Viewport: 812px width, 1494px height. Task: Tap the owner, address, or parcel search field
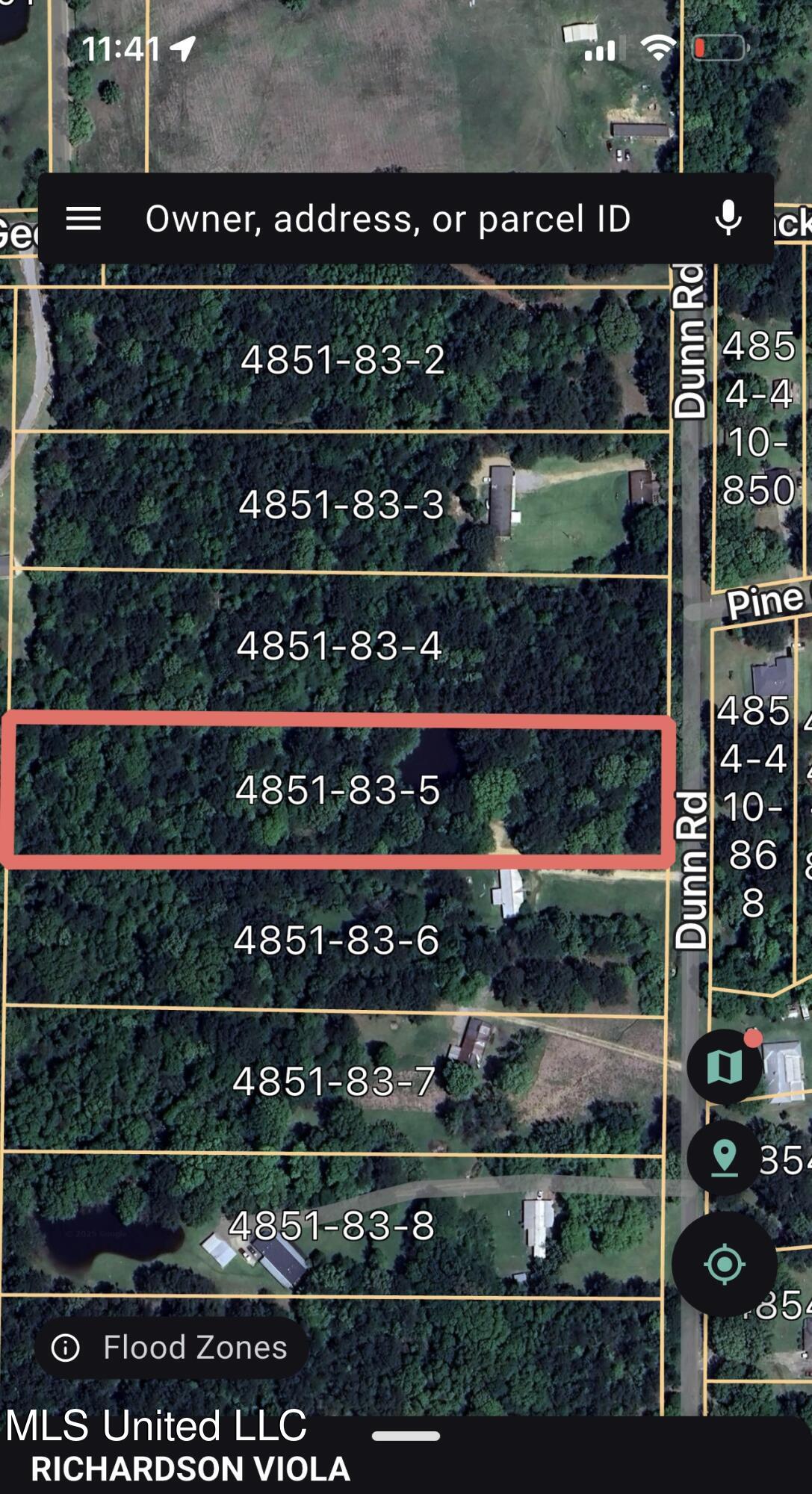[388, 219]
